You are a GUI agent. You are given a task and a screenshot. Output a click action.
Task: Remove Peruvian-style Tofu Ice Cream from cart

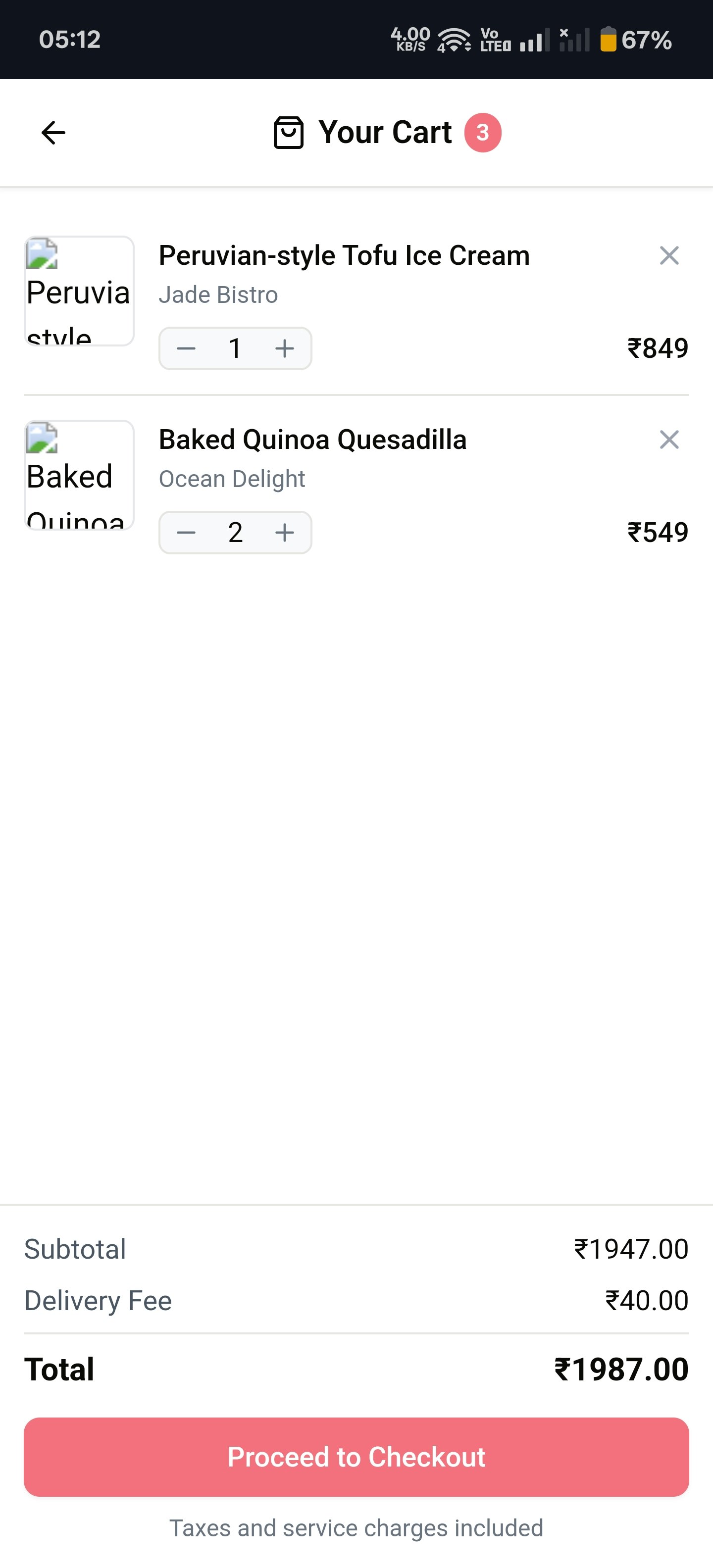(668, 256)
